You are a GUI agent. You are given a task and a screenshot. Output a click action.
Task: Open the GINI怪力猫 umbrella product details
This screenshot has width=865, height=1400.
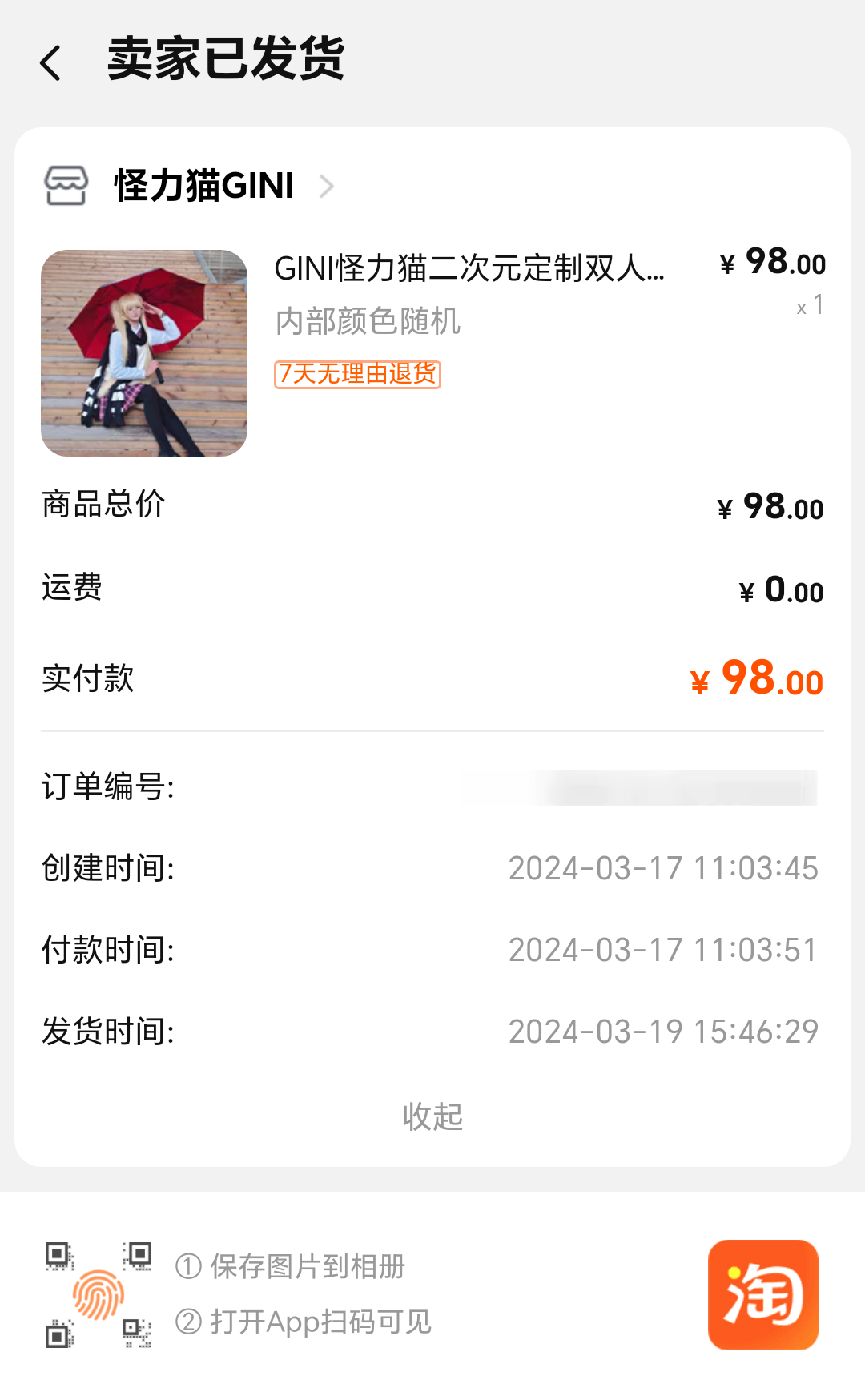(x=469, y=268)
